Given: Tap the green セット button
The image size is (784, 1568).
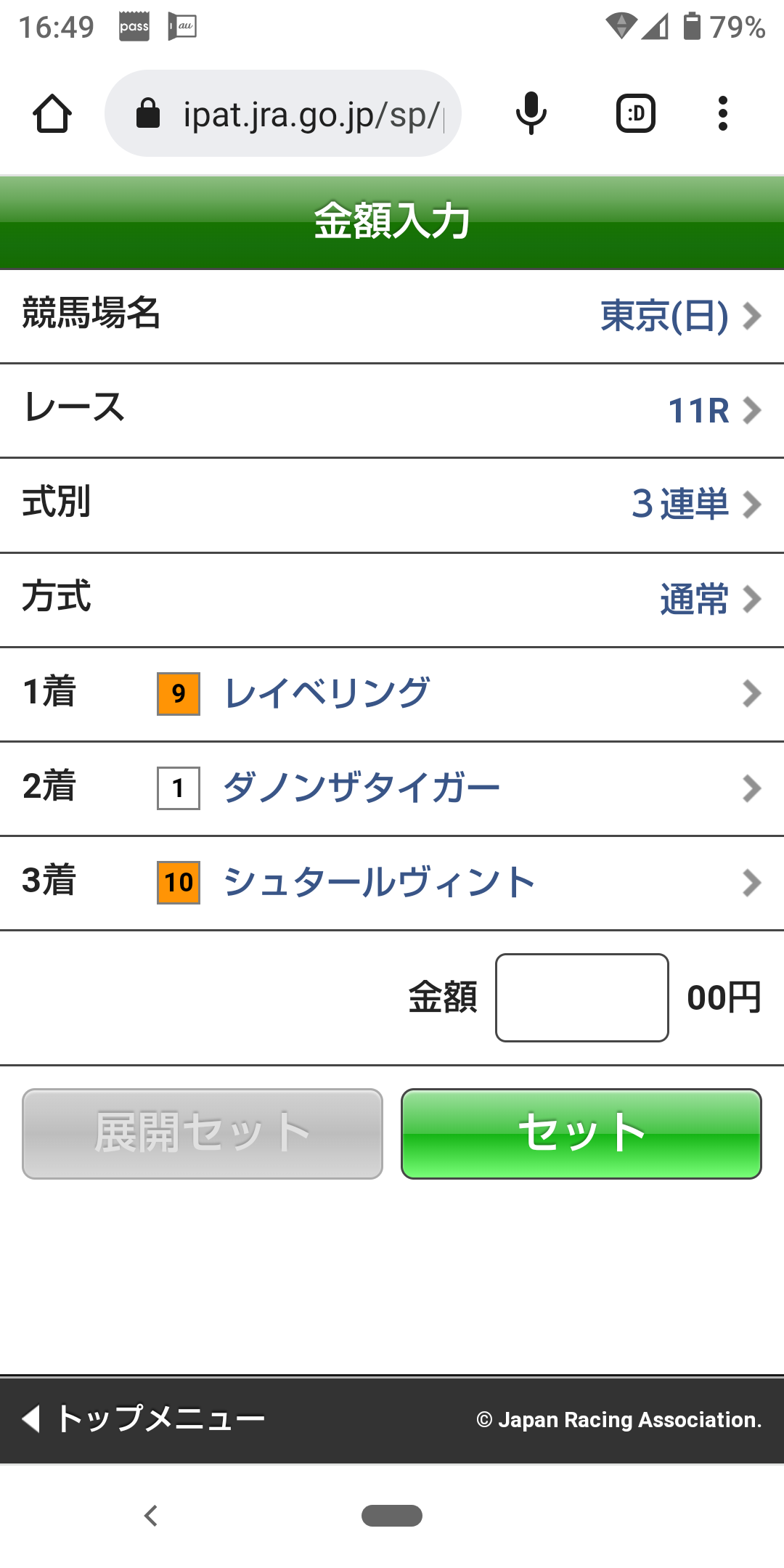Looking at the screenshot, I should coord(581,1133).
